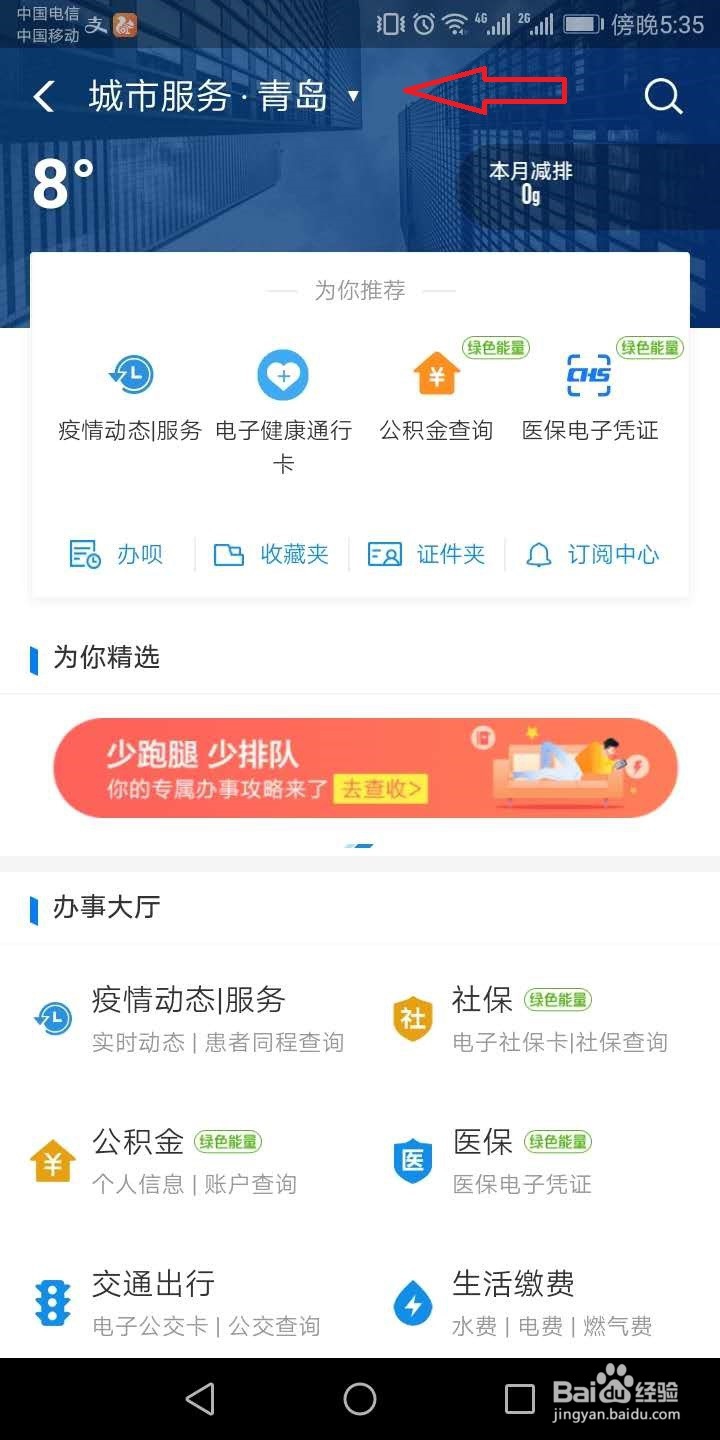This screenshot has height=1440, width=720.
Task: Open 公积金查询 using the yellow house icon
Action: (435, 373)
